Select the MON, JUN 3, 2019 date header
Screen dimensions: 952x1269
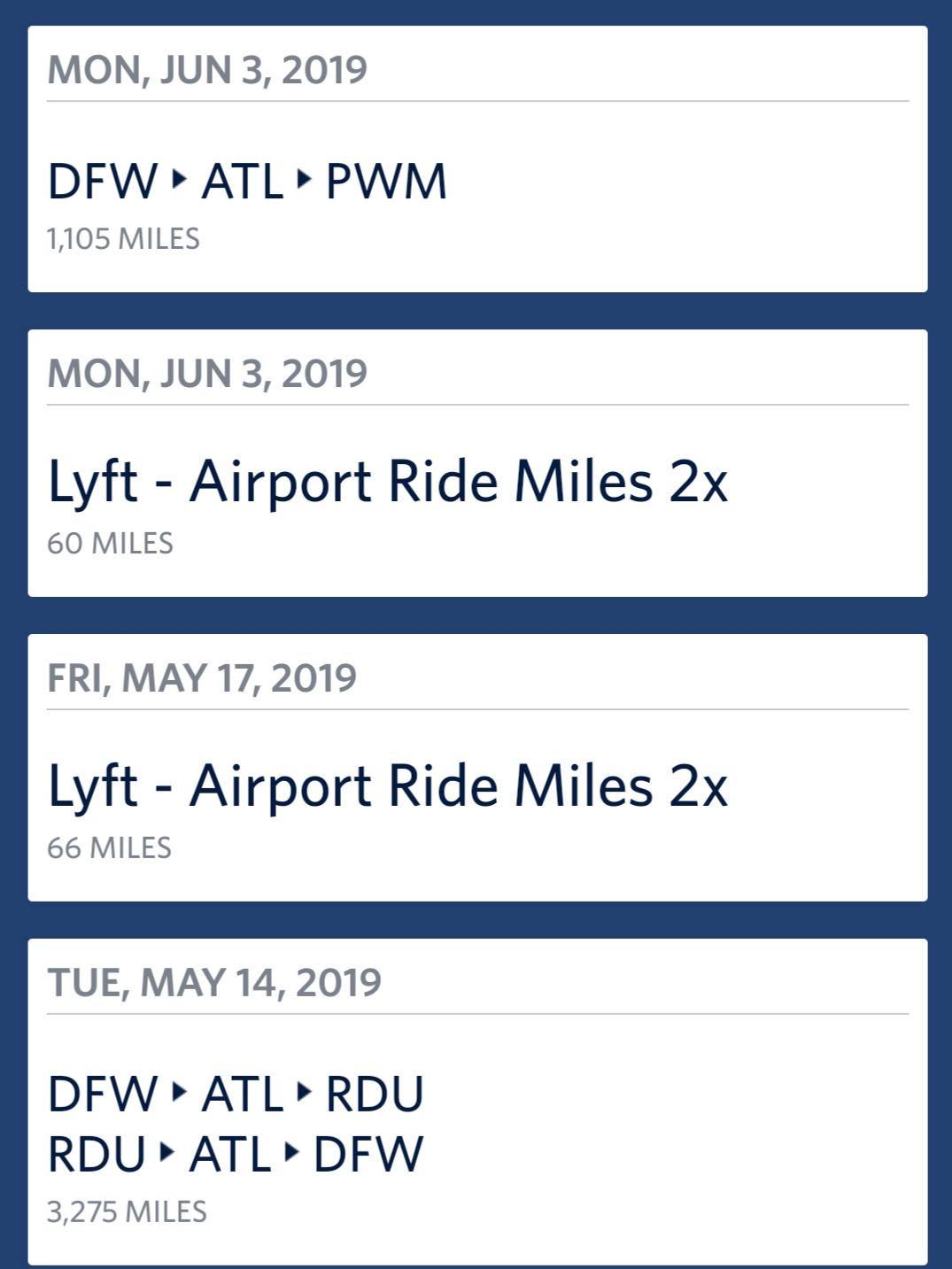pos(206,69)
